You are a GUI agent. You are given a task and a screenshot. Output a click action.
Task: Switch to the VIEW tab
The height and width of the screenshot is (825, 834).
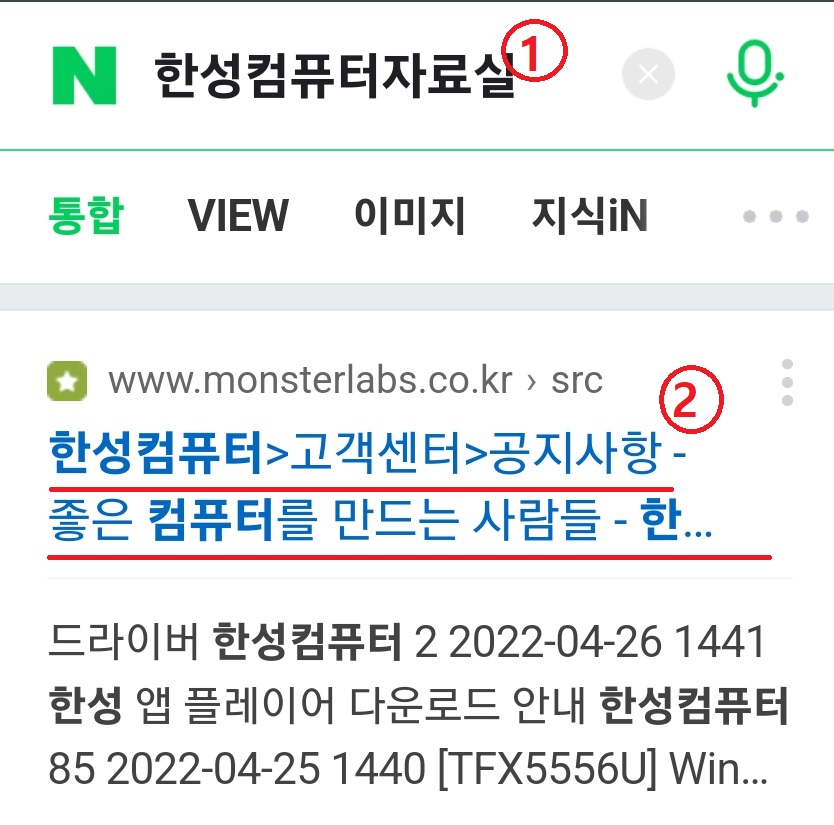238,215
